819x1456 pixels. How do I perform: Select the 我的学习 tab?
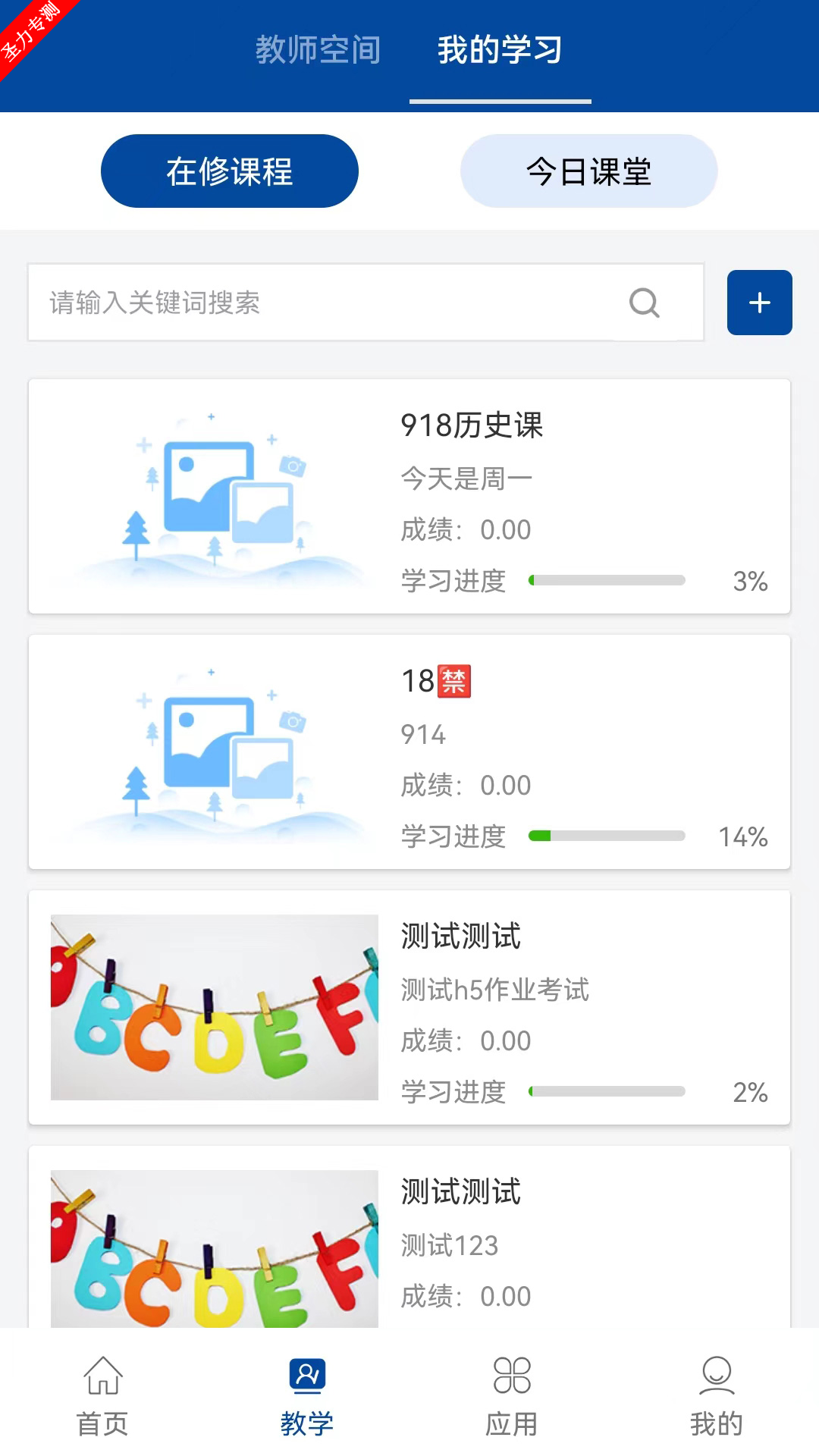coord(500,50)
